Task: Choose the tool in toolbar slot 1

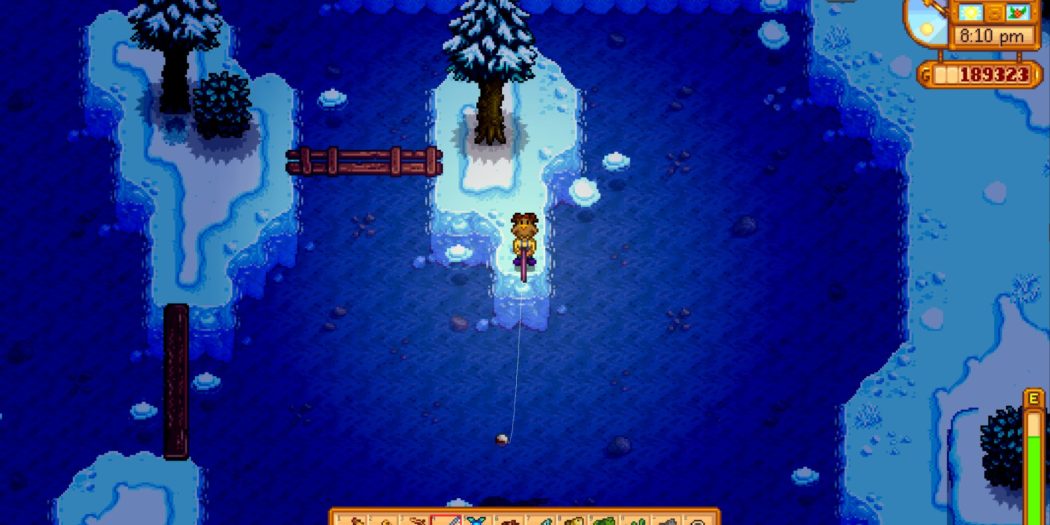Action: (x=352, y=520)
